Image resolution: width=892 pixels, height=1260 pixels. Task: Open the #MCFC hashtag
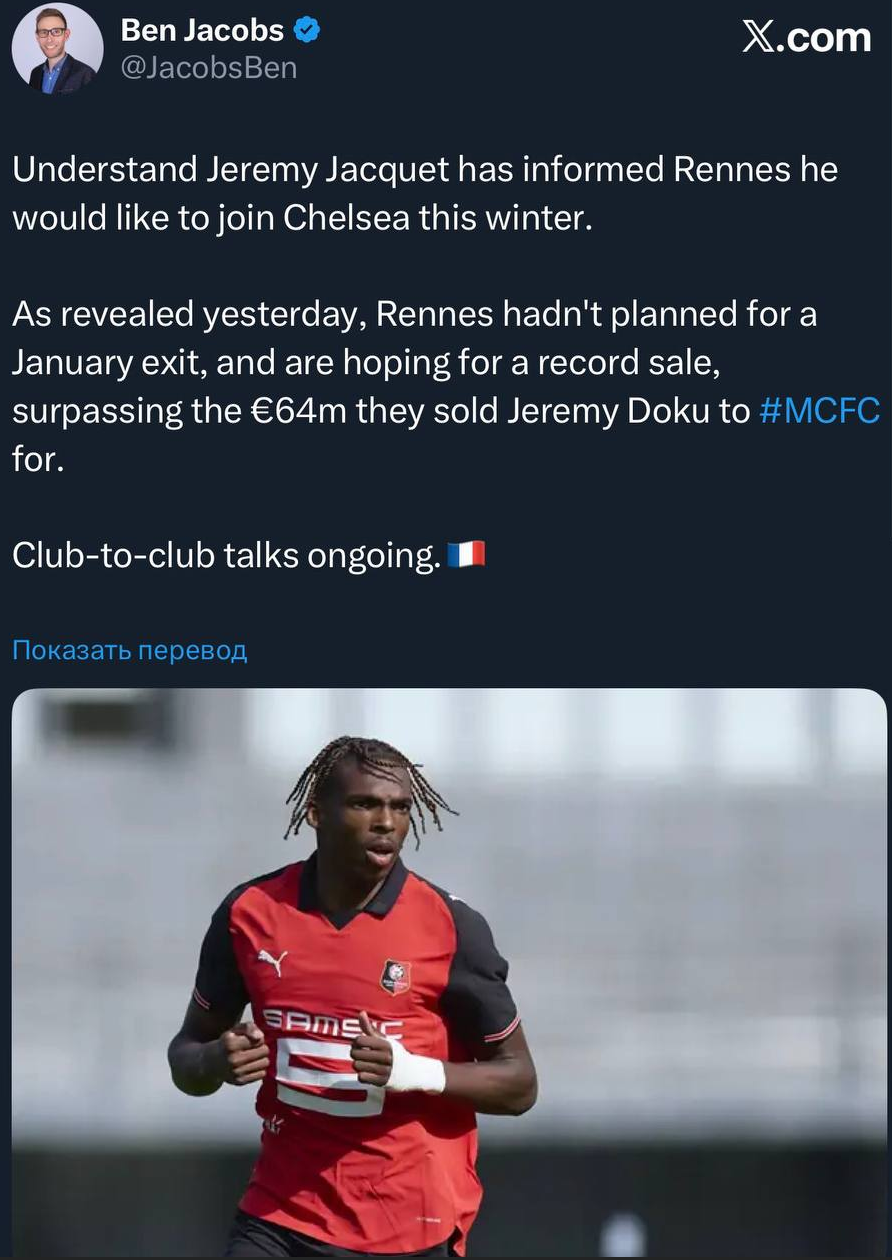coord(819,412)
